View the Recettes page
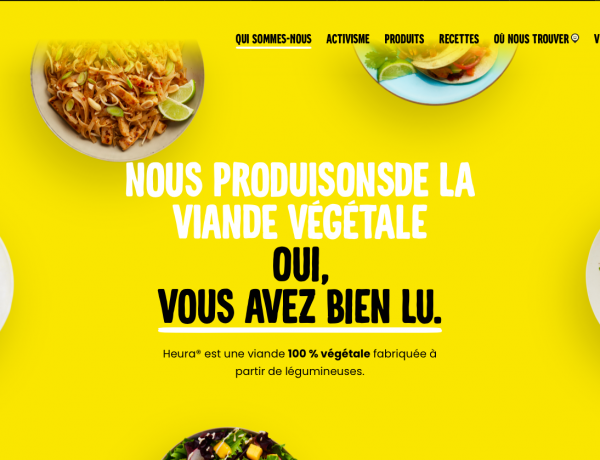This screenshot has width=600, height=460. tap(458, 39)
